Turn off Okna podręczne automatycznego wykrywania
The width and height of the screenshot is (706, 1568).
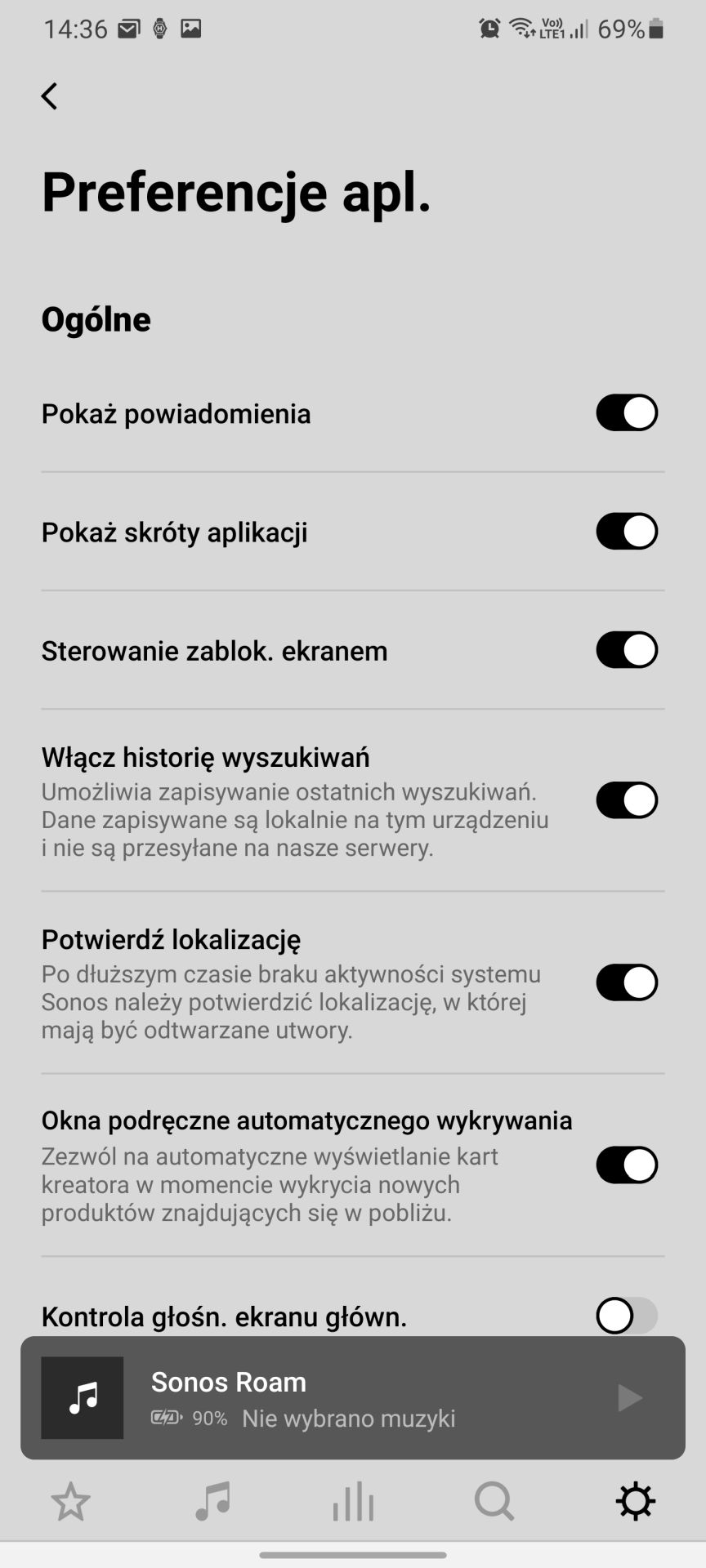tap(627, 1165)
